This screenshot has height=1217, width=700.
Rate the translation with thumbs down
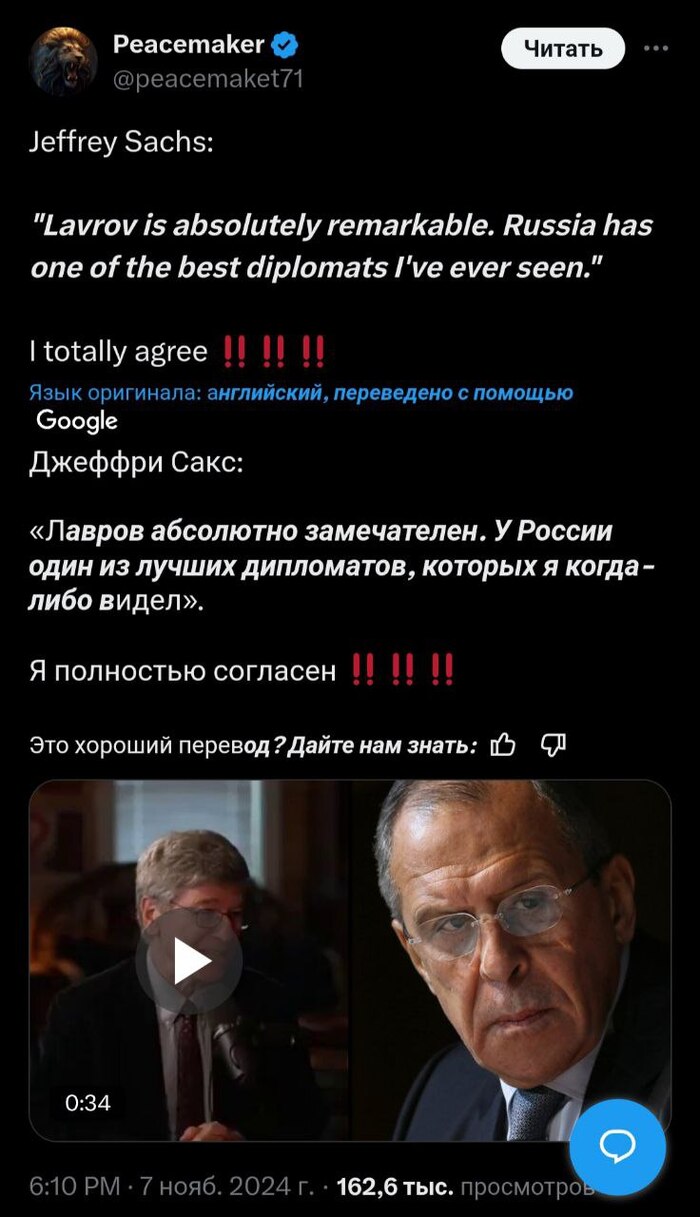pyautogui.click(x=553, y=744)
